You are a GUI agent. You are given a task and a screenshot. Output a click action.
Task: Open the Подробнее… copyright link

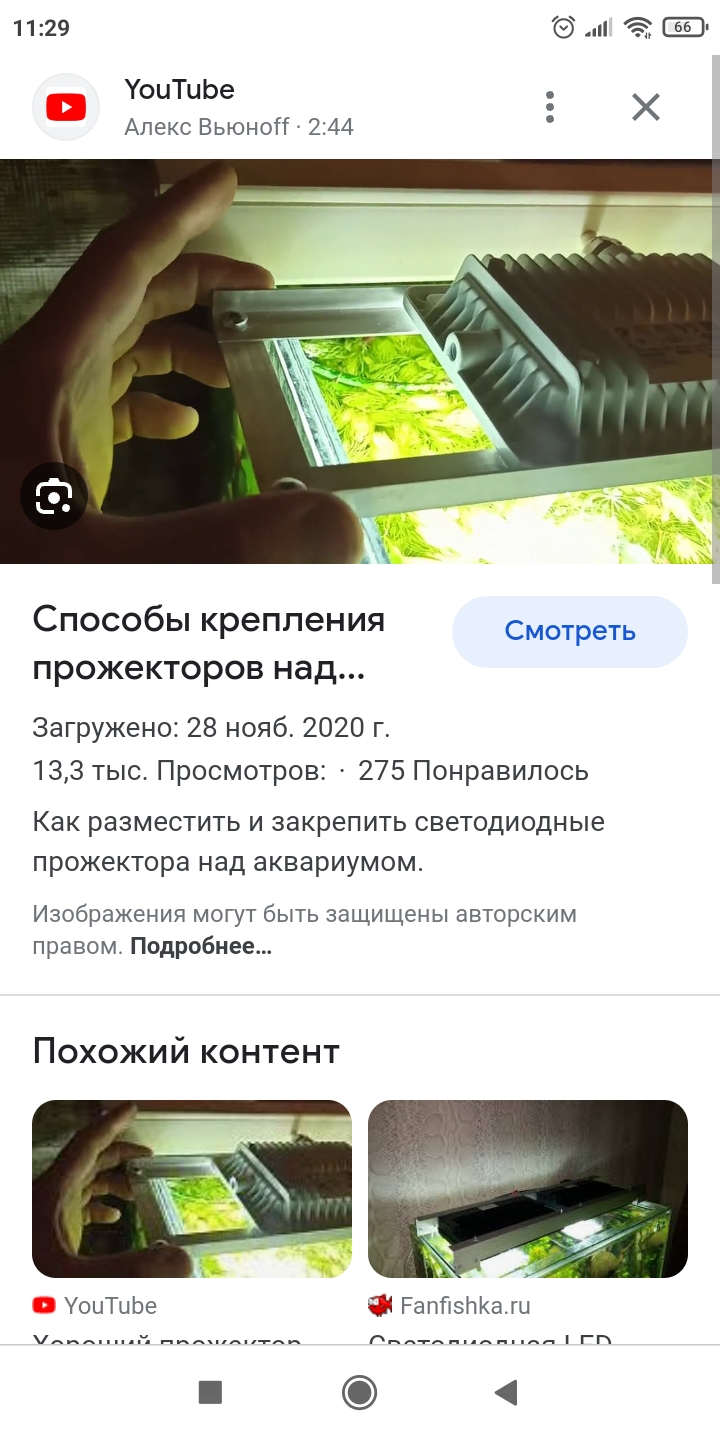click(201, 946)
